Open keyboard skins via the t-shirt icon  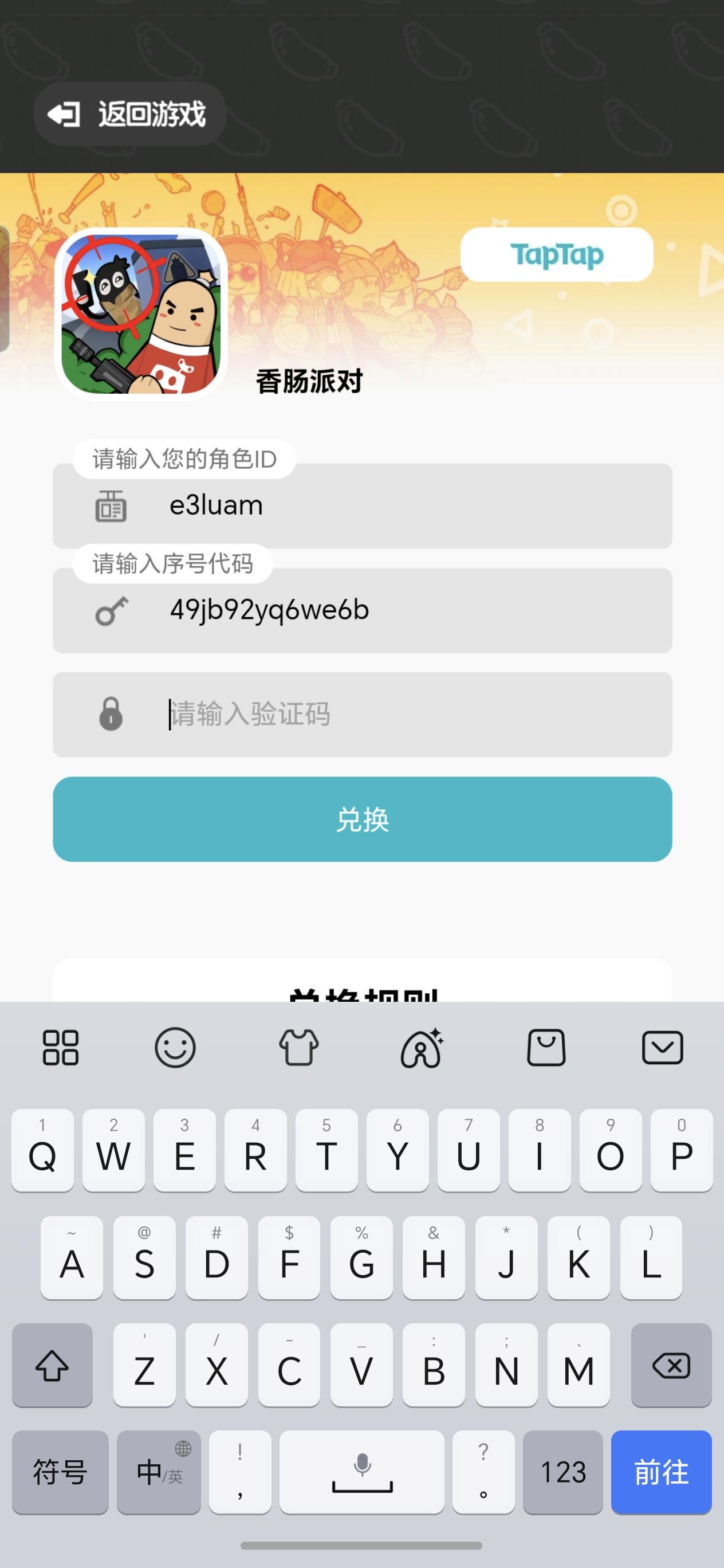click(x=301, y=1048)
